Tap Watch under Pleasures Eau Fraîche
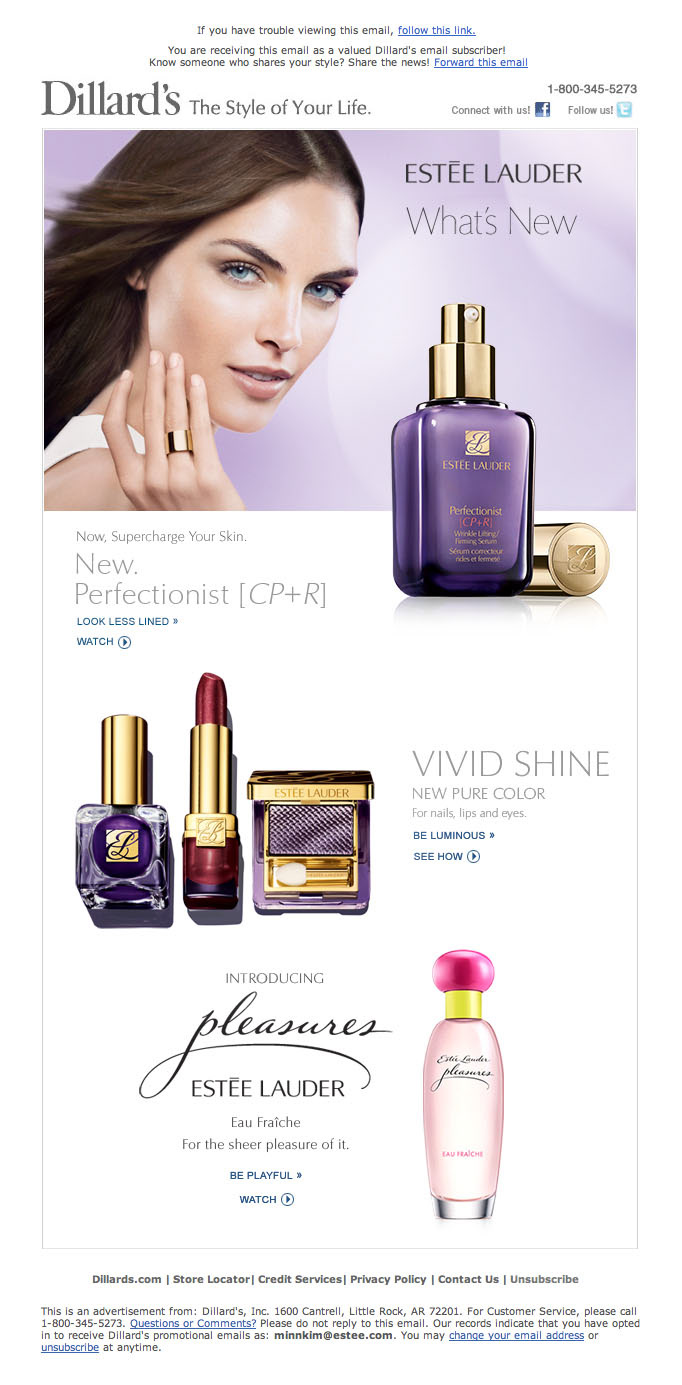 tap(267, 1199)
